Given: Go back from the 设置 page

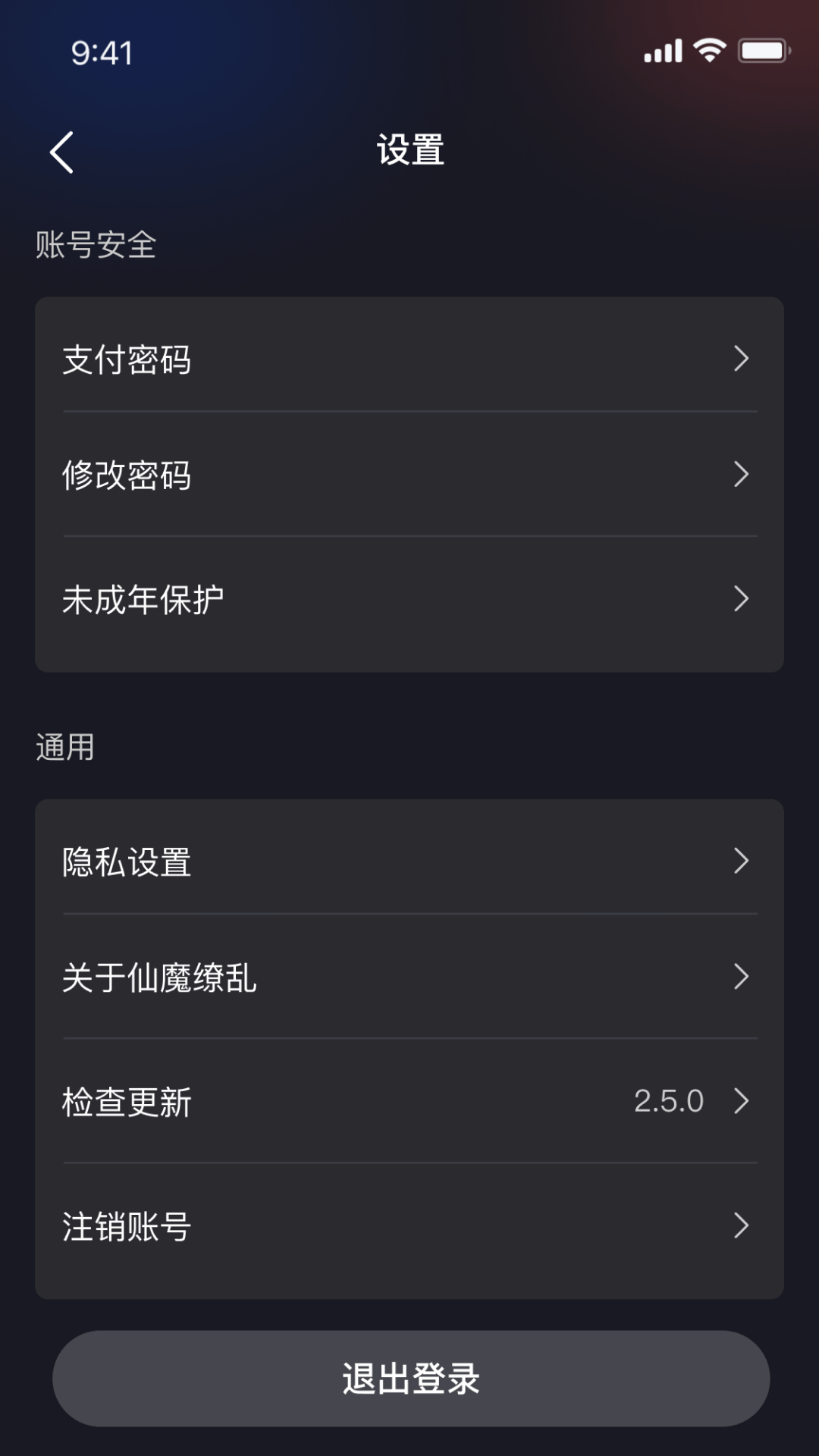Looking at the screenshot, I should (x=61, y=152).
